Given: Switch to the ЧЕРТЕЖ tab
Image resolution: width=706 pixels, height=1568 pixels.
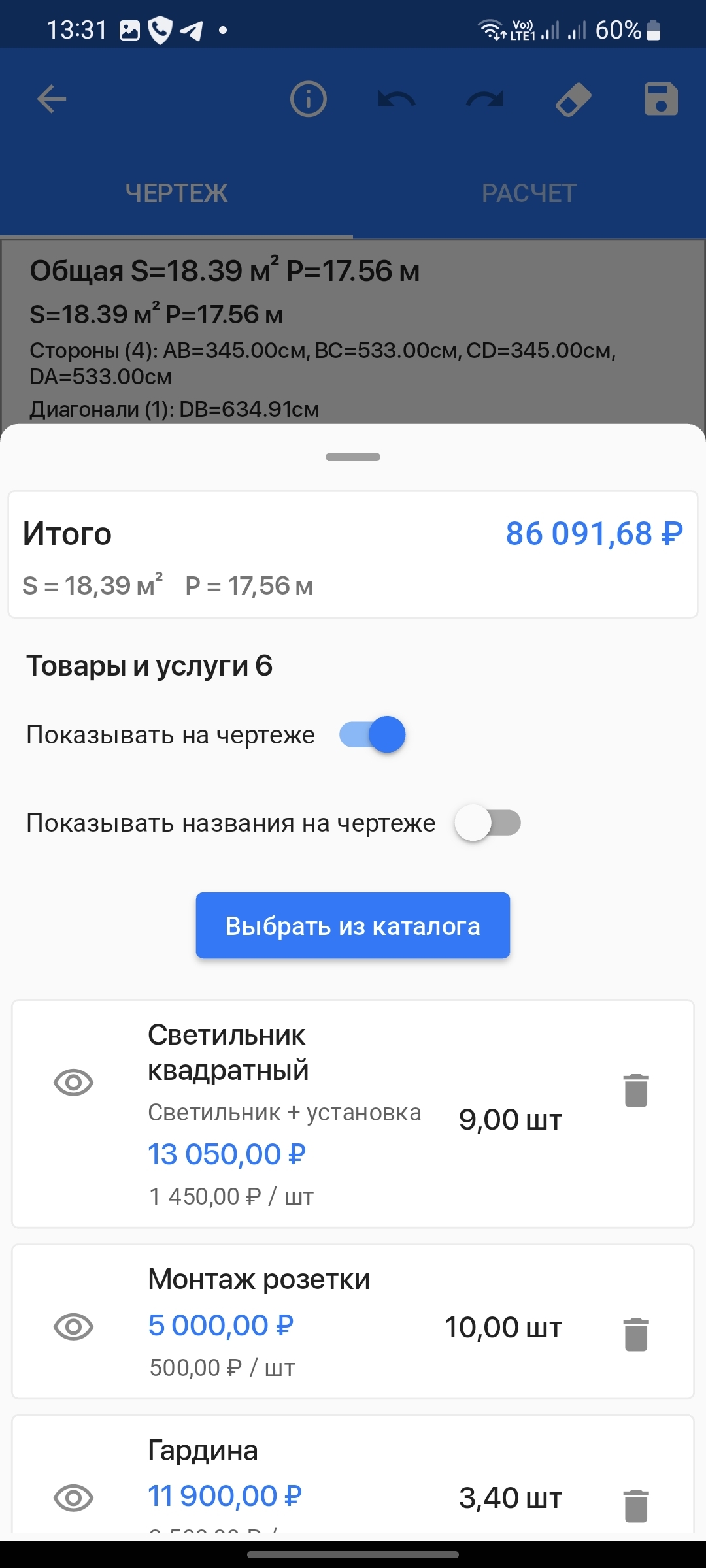Looking at the screenshot, I should (176, 193).
